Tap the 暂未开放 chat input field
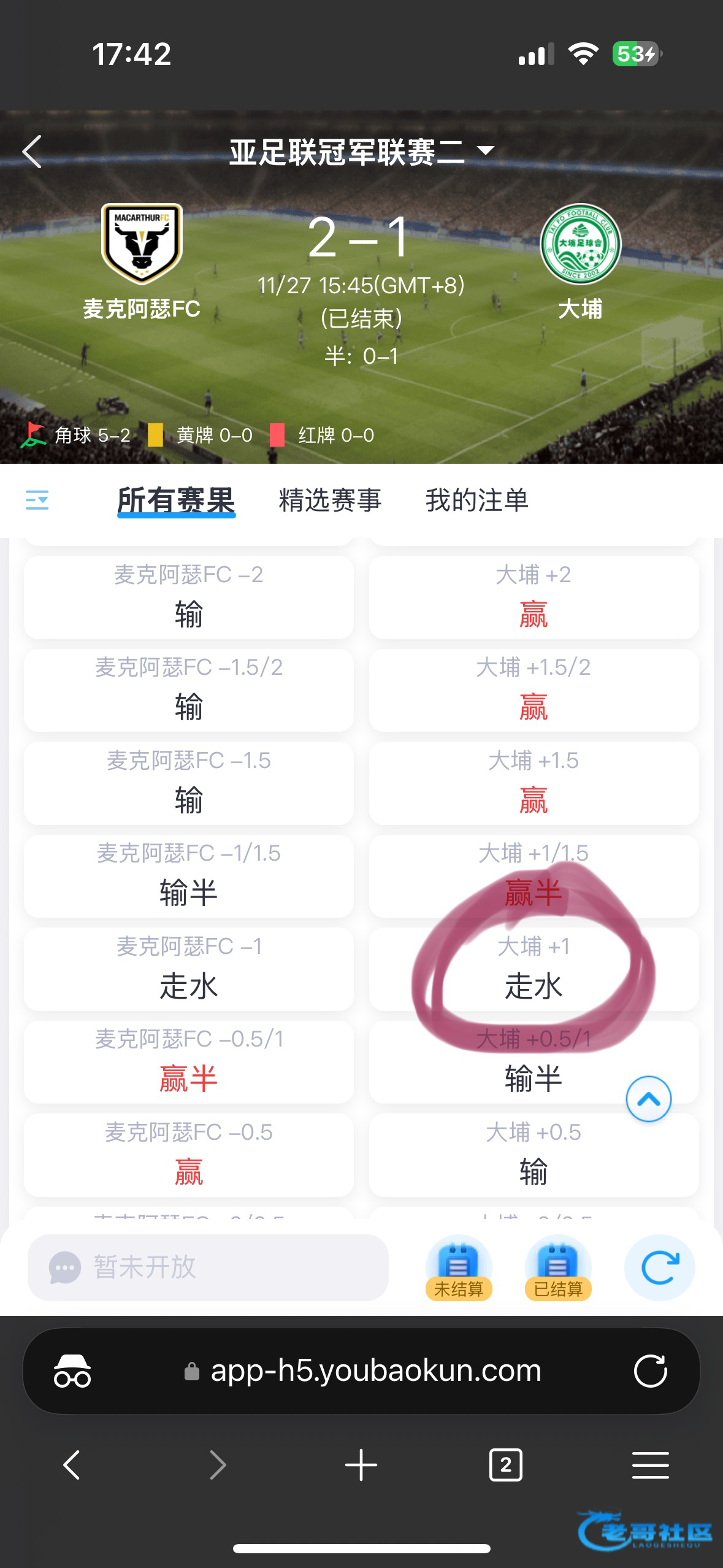The image size is (723, 1568). coord(208,1267)
